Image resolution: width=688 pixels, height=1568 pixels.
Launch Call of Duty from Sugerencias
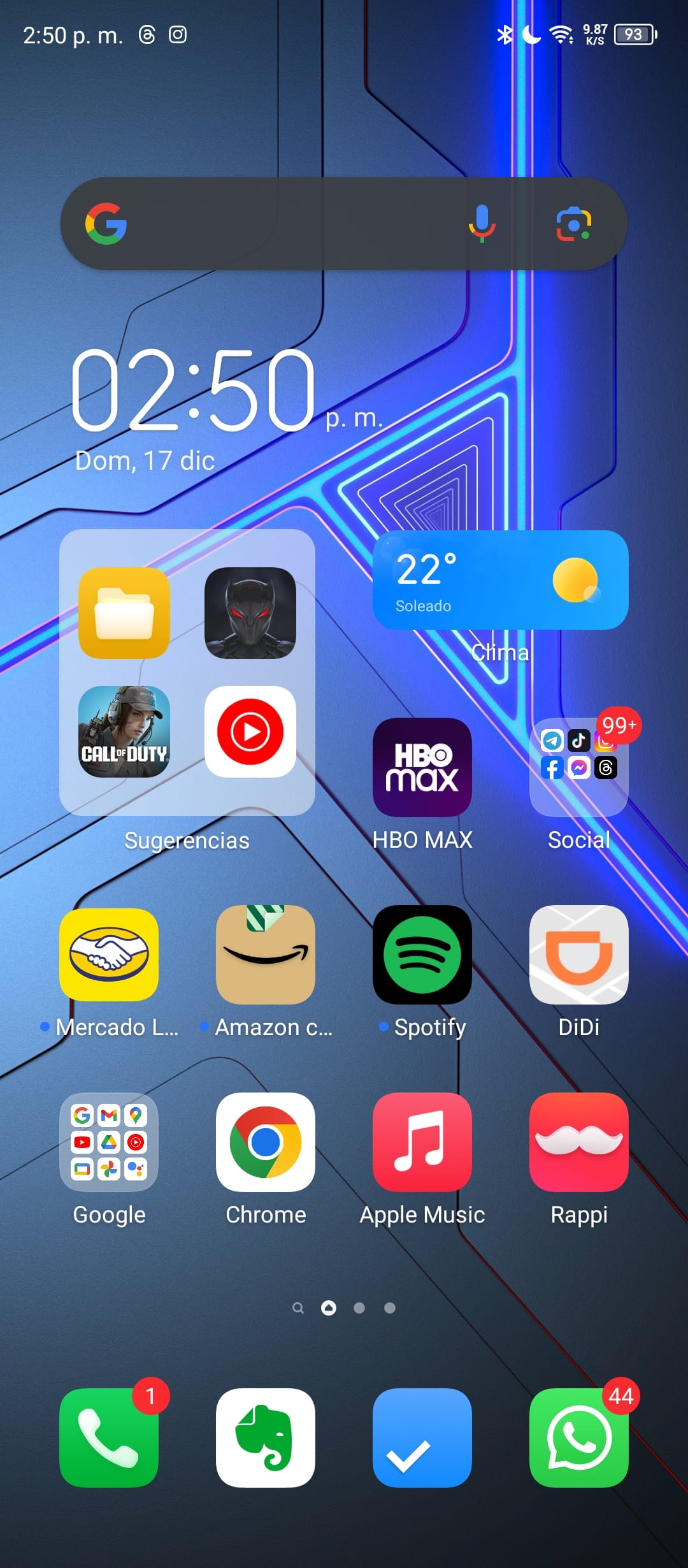pos(124,732)
